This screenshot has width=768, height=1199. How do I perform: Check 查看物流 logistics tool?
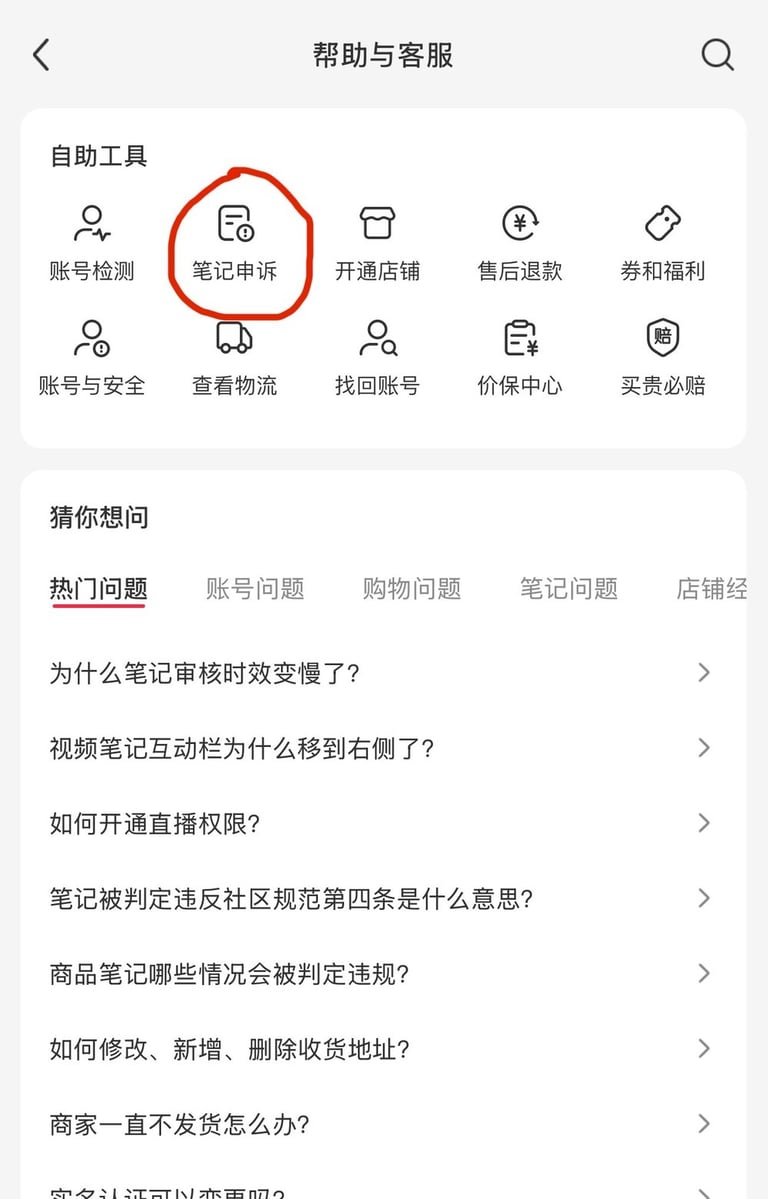coord(235,358)
